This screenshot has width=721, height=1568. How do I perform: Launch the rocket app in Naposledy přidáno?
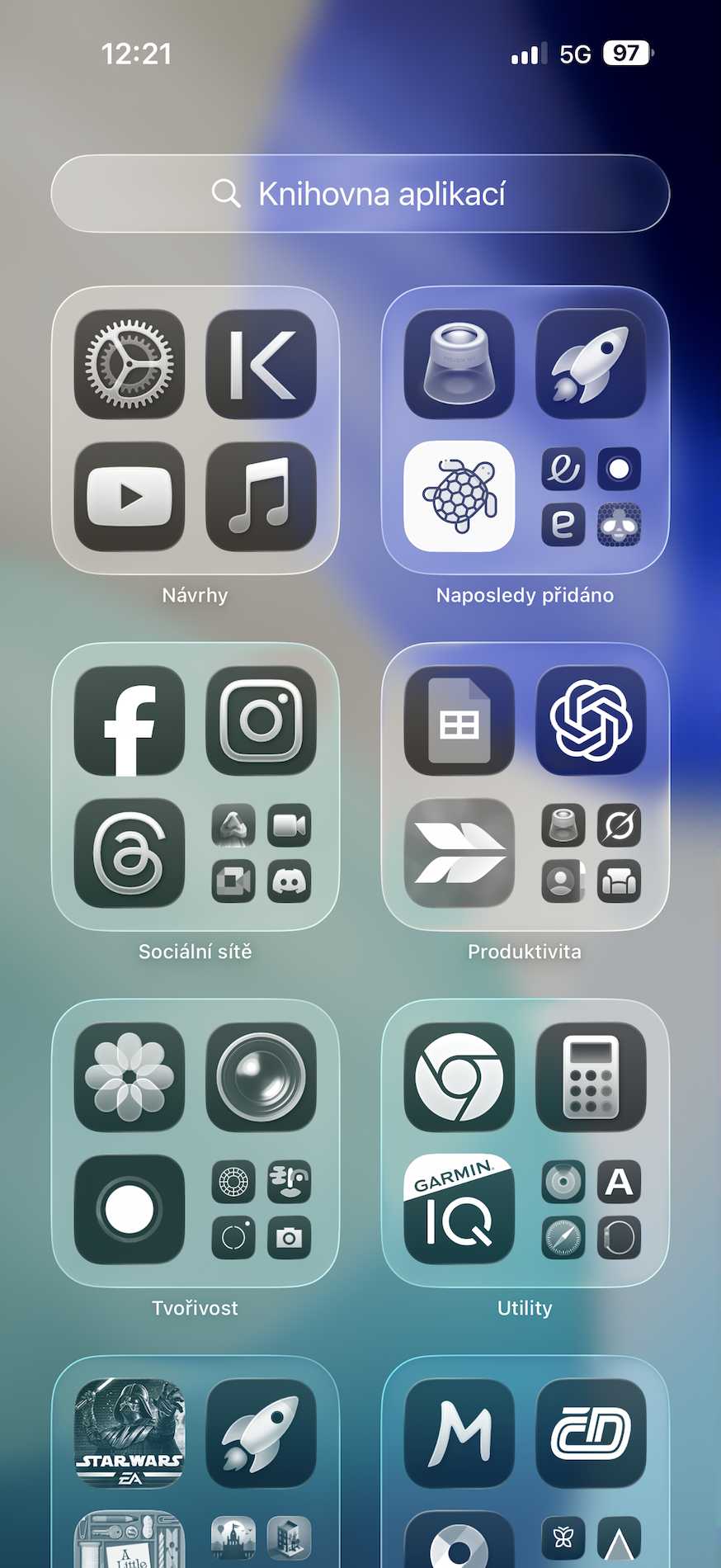(x=591, y=364)
